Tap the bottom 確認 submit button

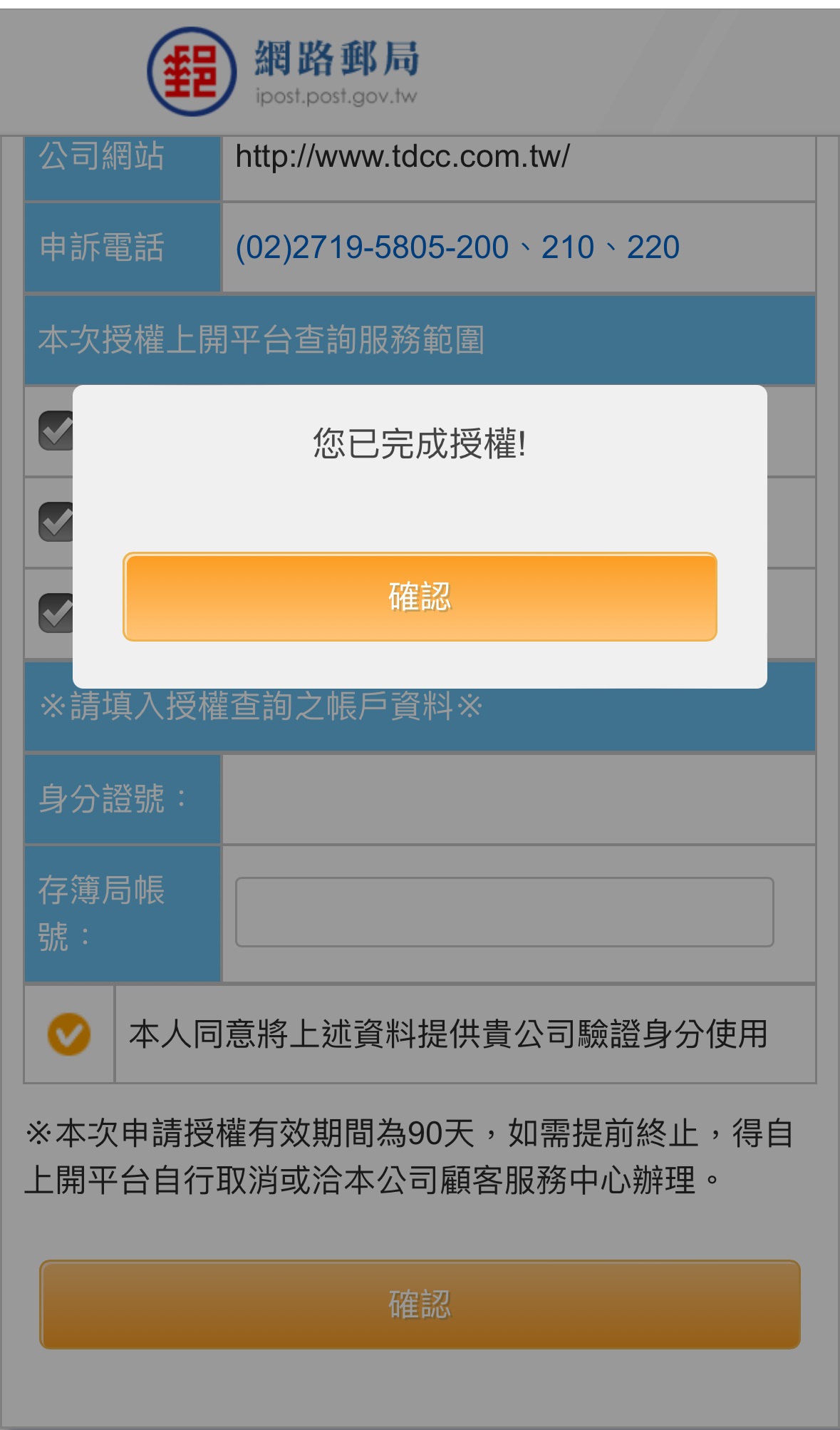click(420, 1304)
